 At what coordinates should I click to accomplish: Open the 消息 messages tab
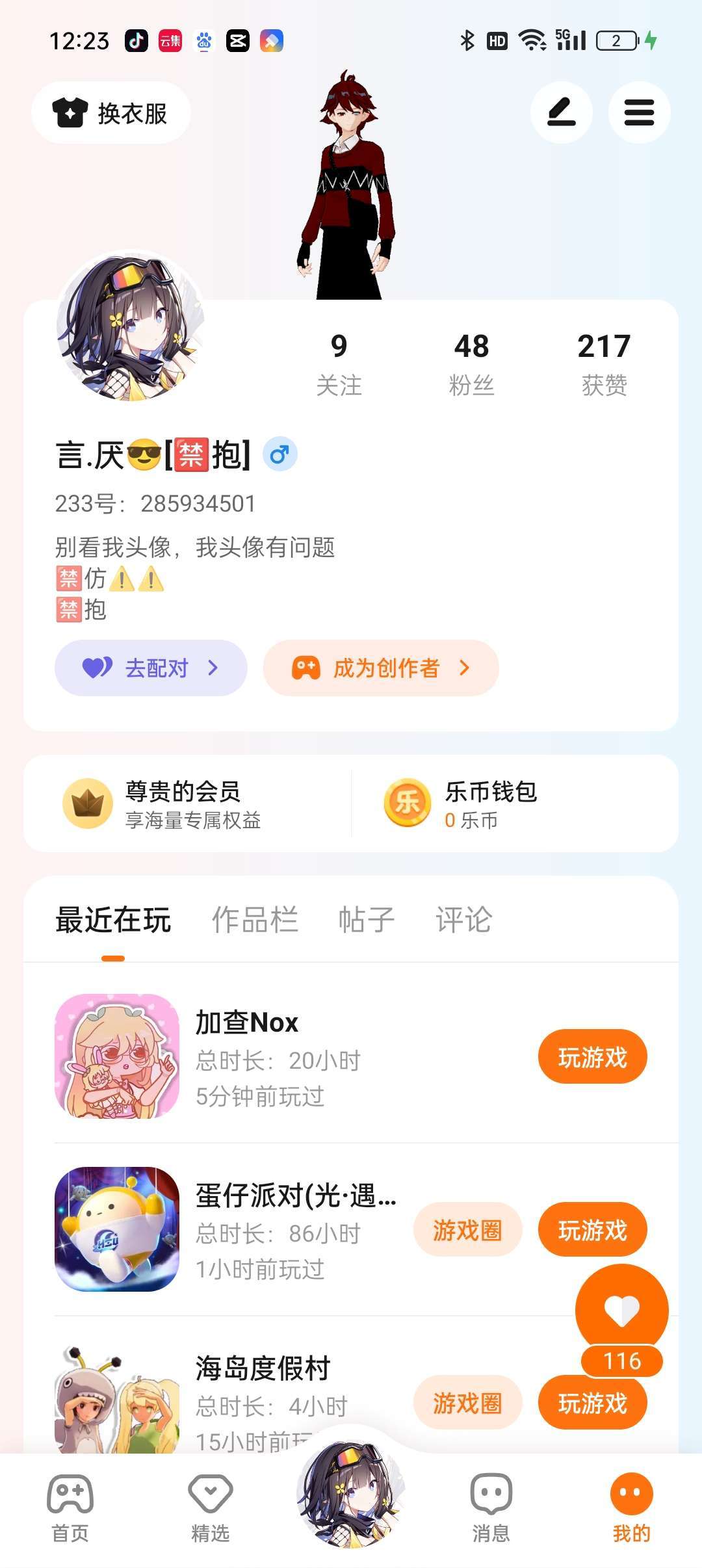point(491,1508)
